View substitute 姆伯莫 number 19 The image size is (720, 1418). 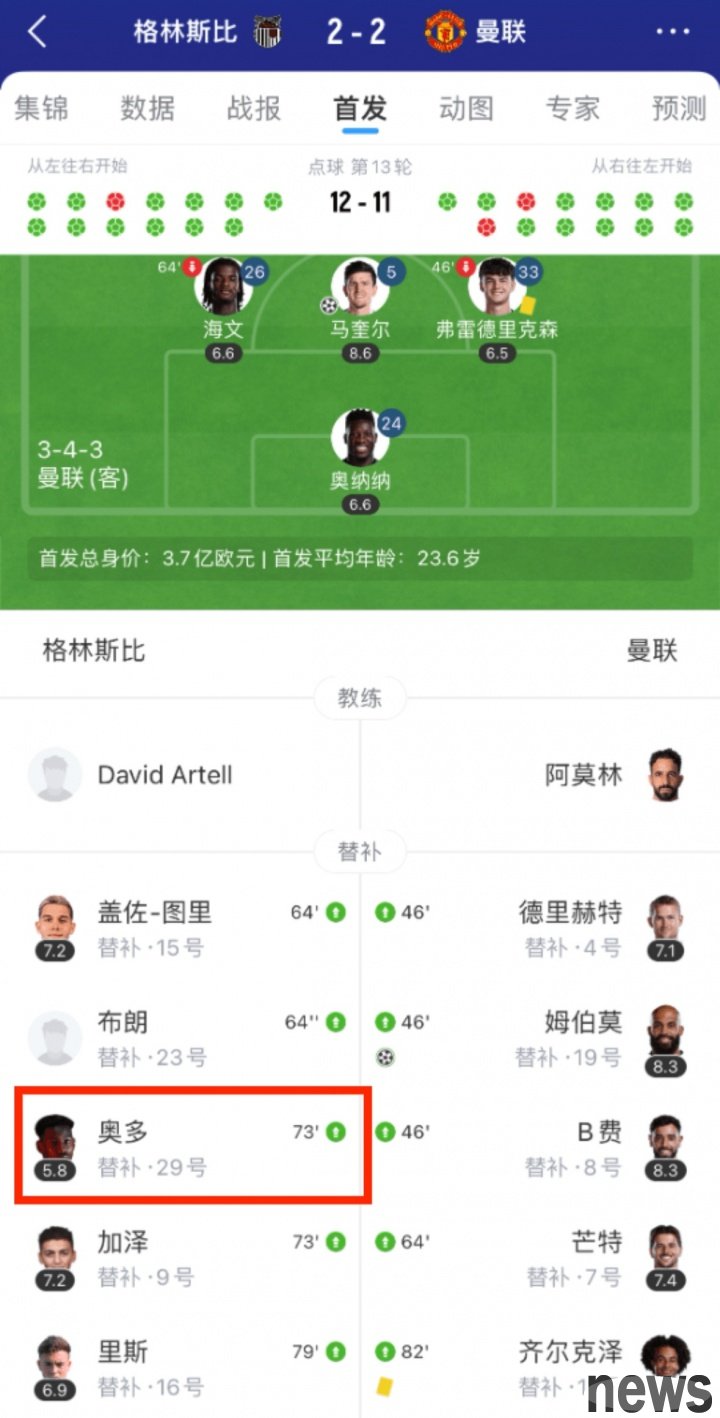[x=583, y=1035]
